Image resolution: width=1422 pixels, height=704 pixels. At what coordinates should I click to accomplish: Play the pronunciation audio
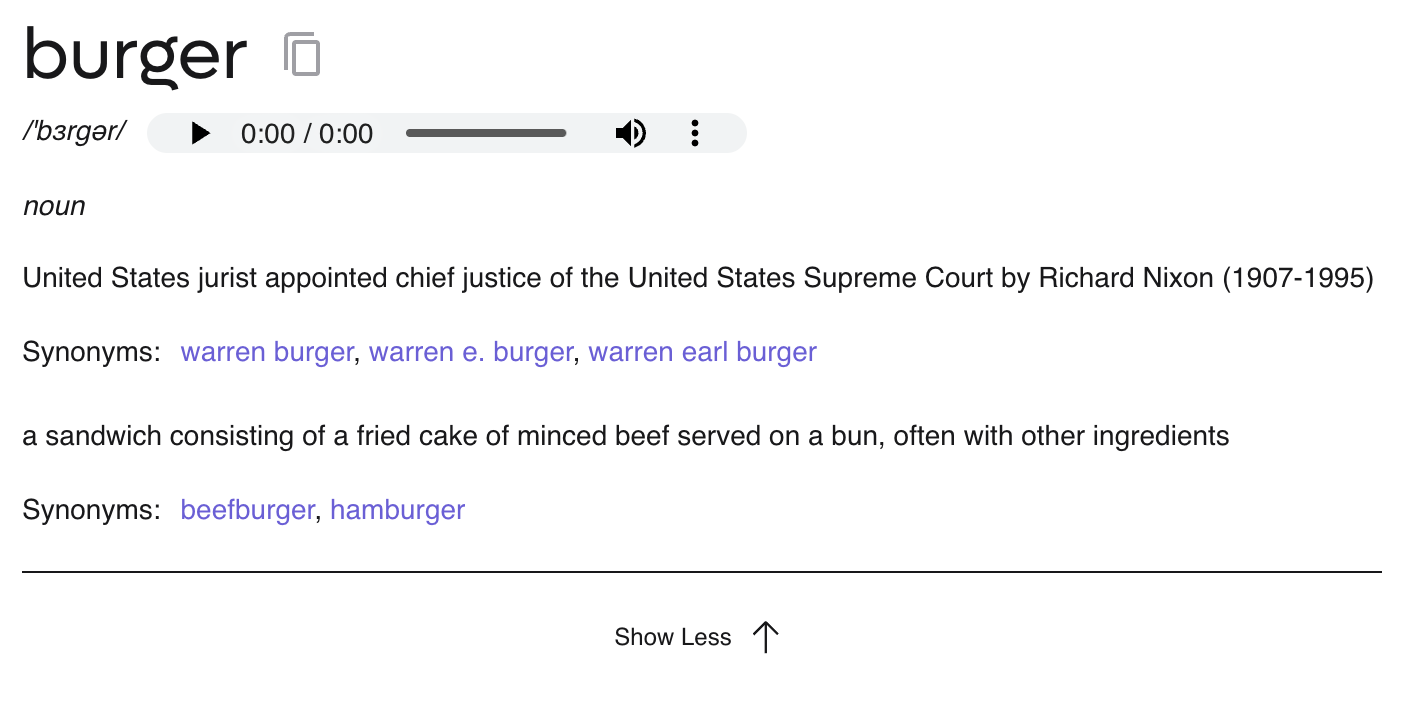(200, 133)
